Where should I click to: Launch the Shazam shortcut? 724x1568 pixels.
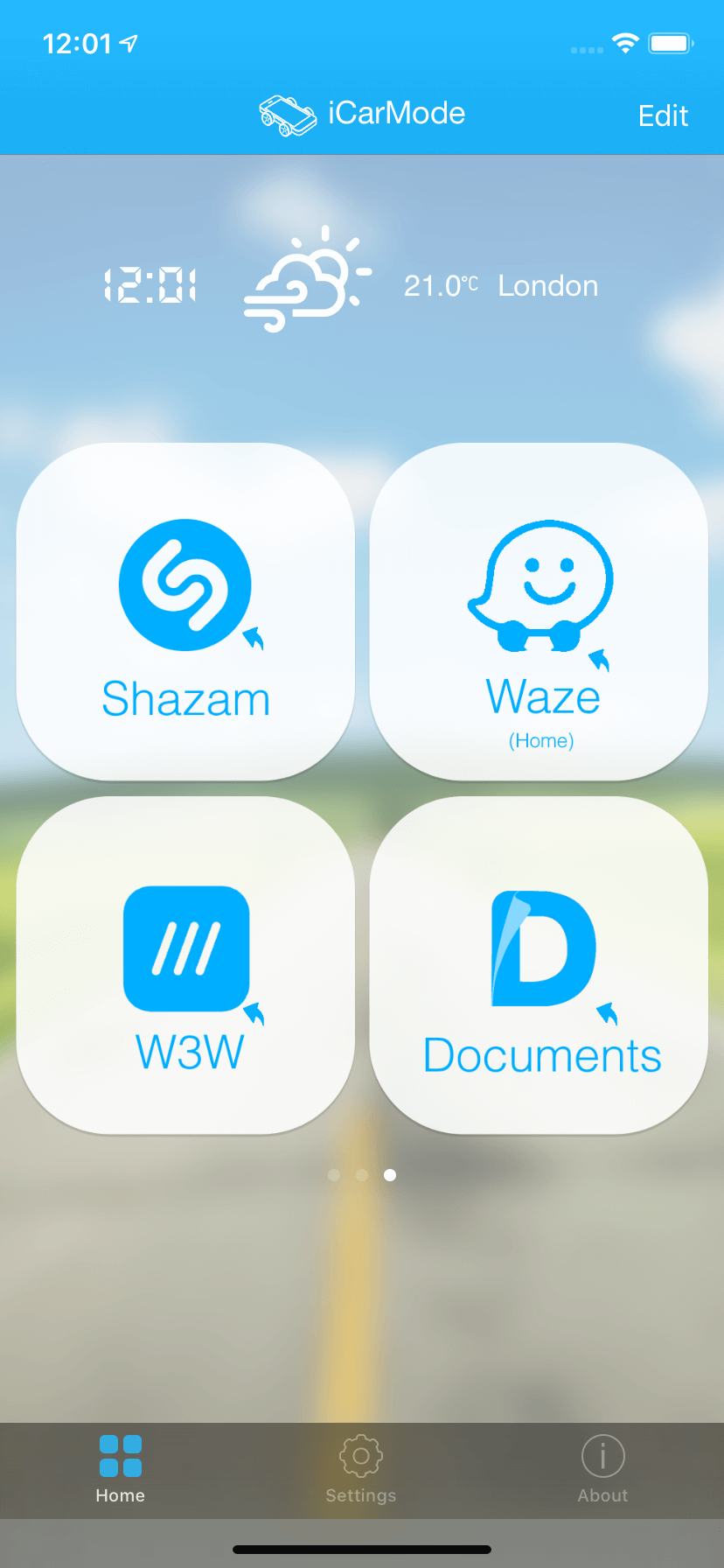(185, 612)
